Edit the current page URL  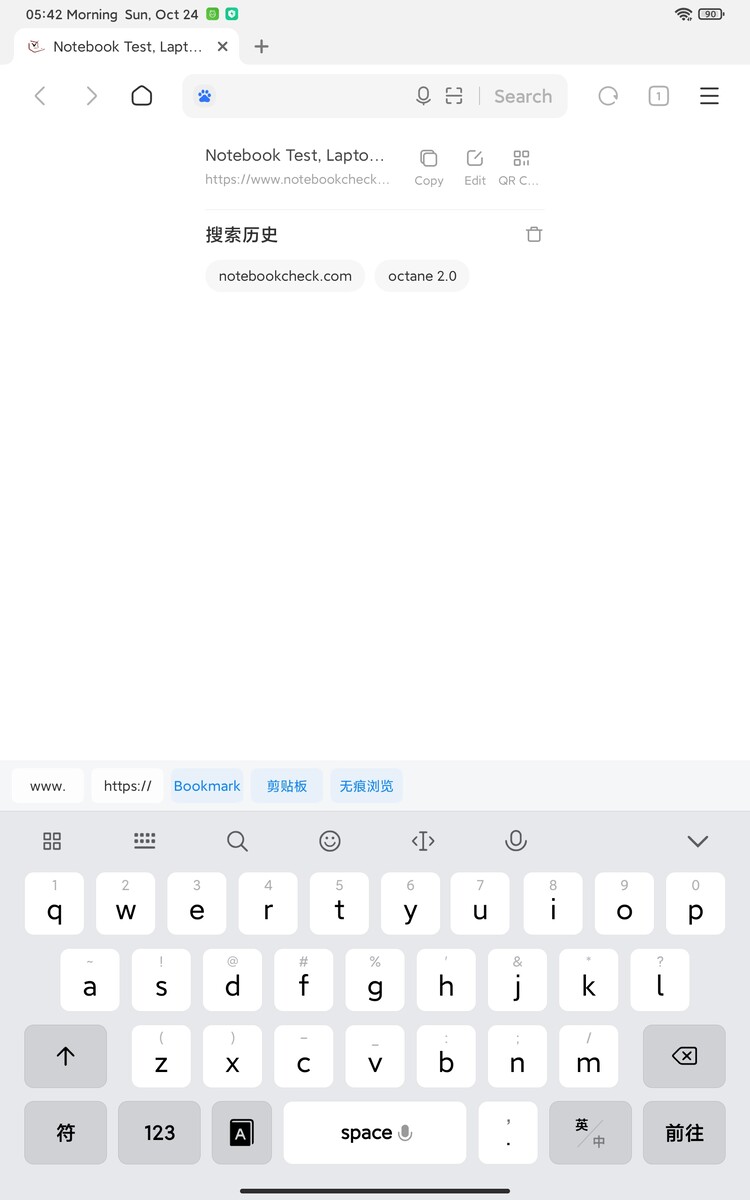(475, 166)
